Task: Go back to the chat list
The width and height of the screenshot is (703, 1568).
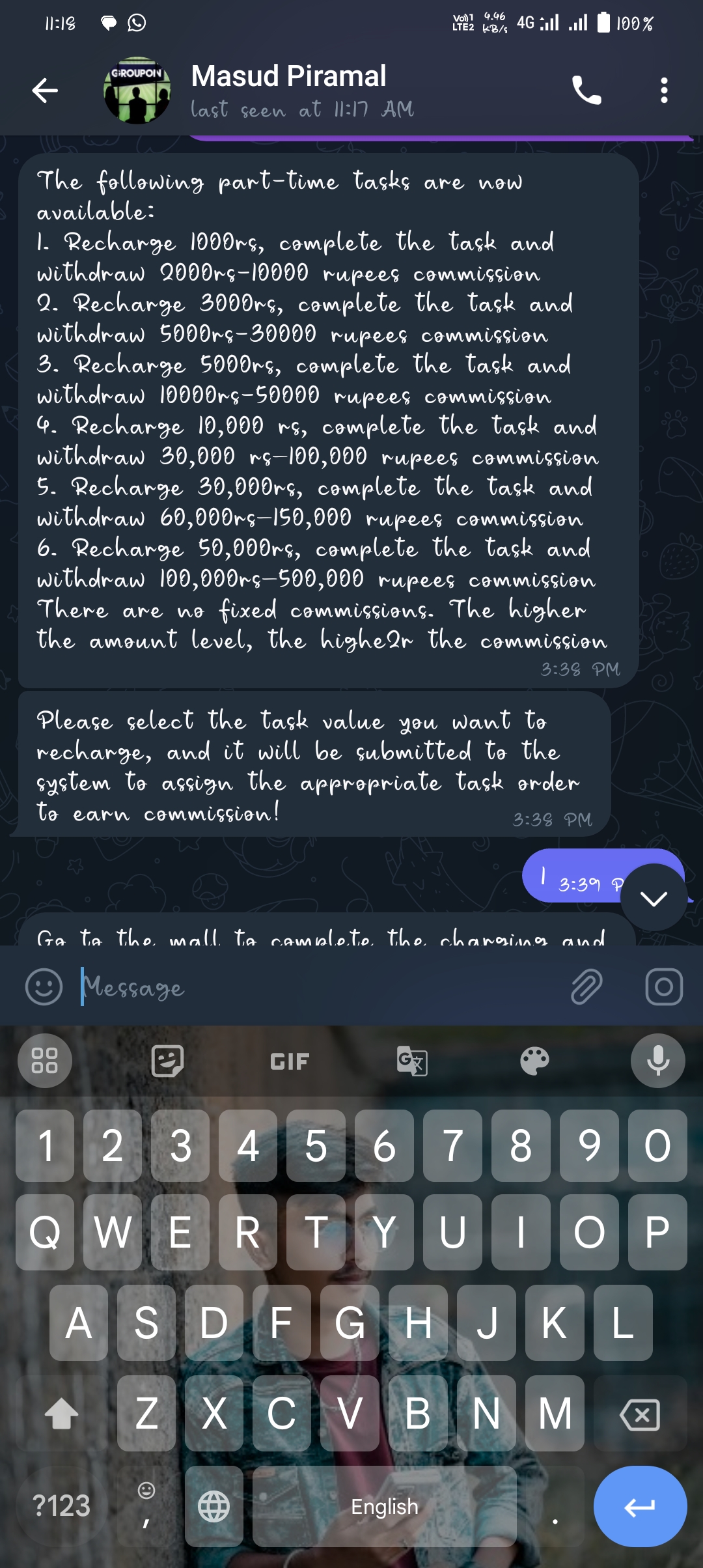Action: 45,90
